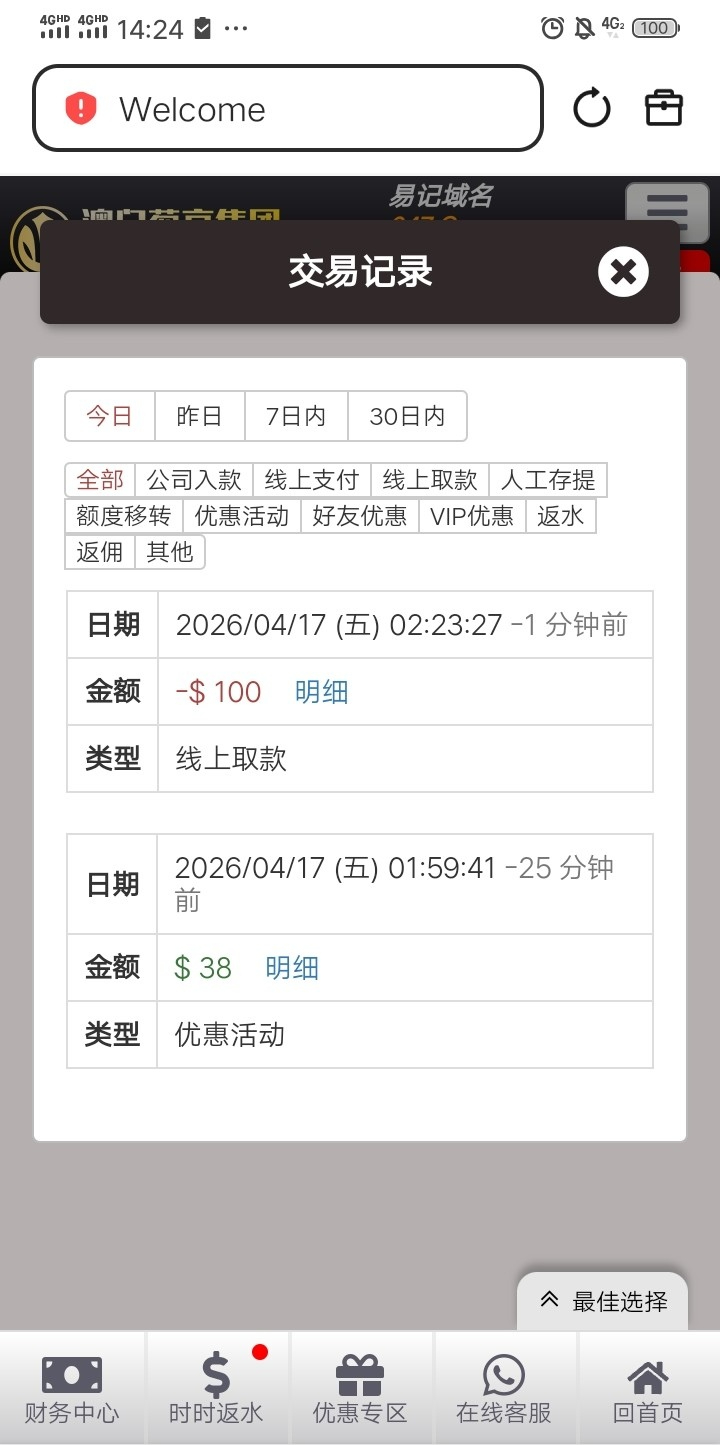
Task: Show records within 7日内
Action: [296, 416]
